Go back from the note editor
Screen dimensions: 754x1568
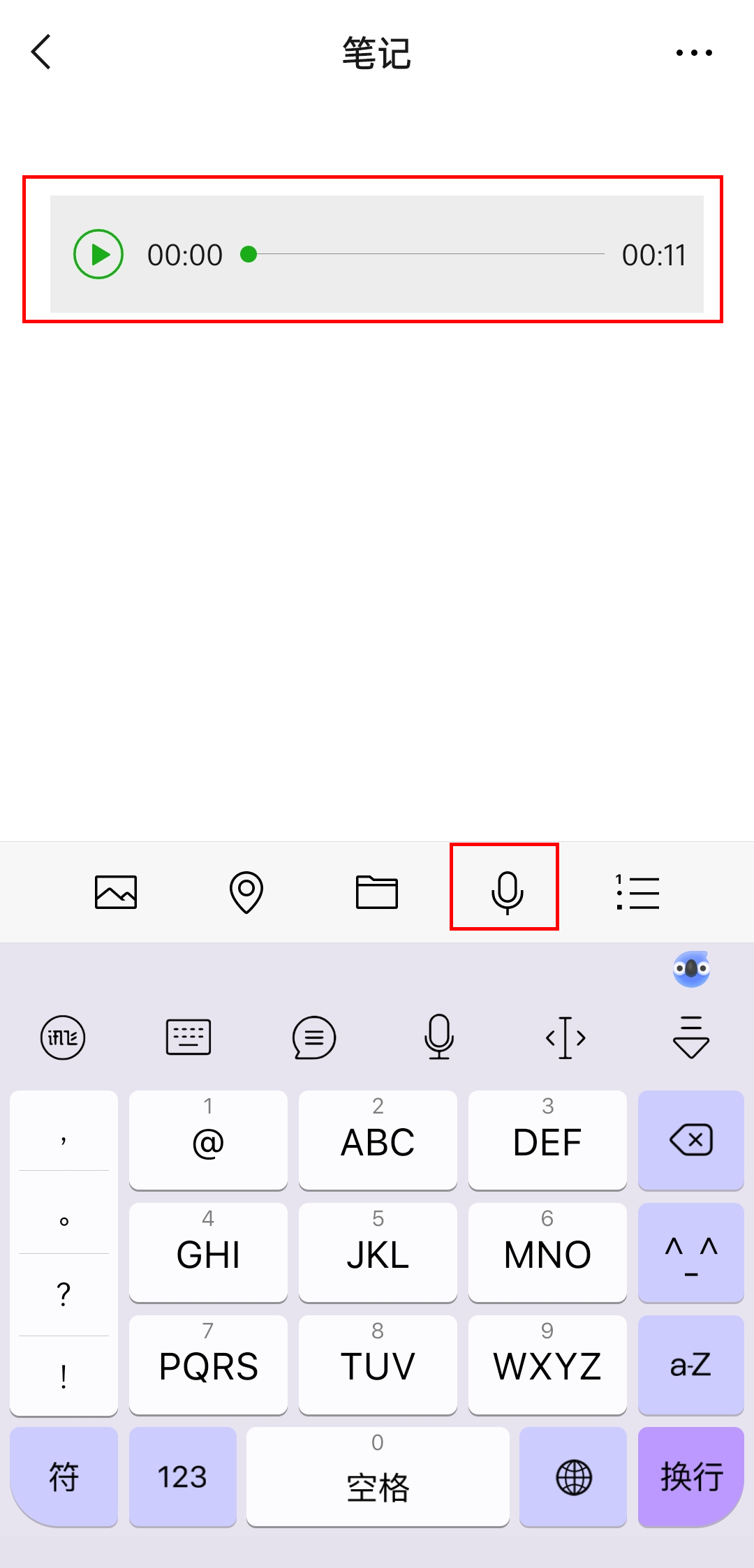42,52
